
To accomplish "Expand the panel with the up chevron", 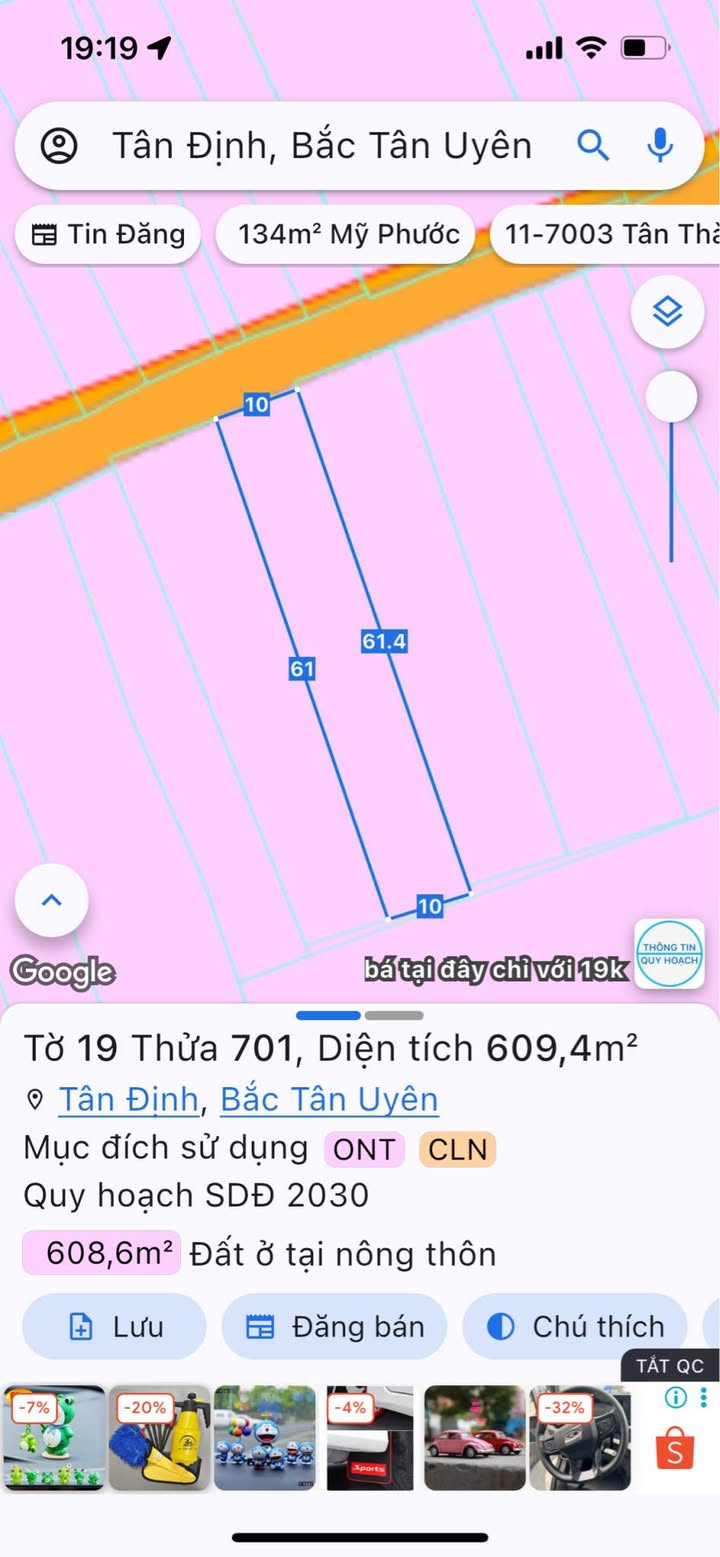I will coord(52,900).
